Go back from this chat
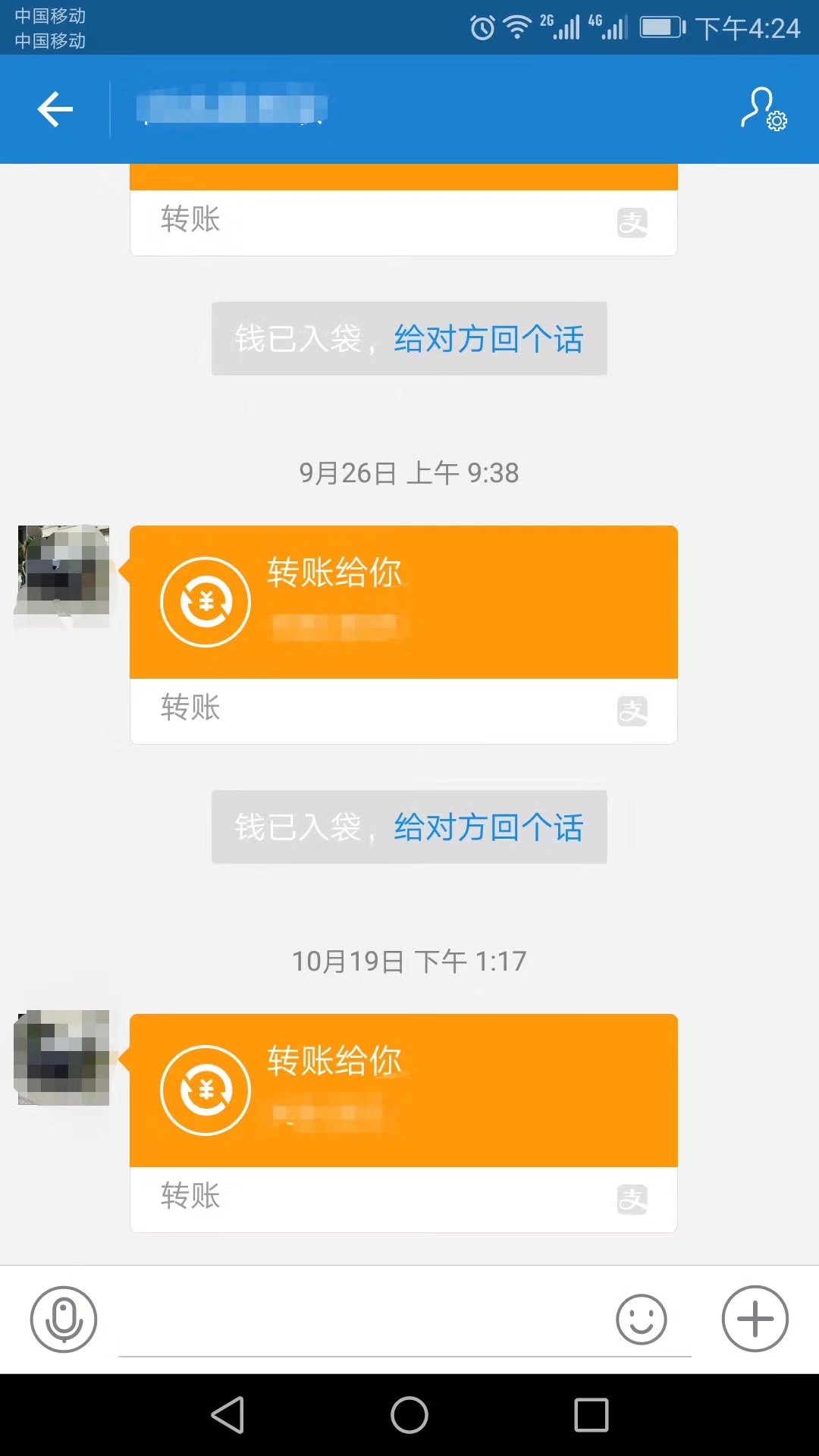This screenshot has width=819, height=1456. tap(55, 109)
